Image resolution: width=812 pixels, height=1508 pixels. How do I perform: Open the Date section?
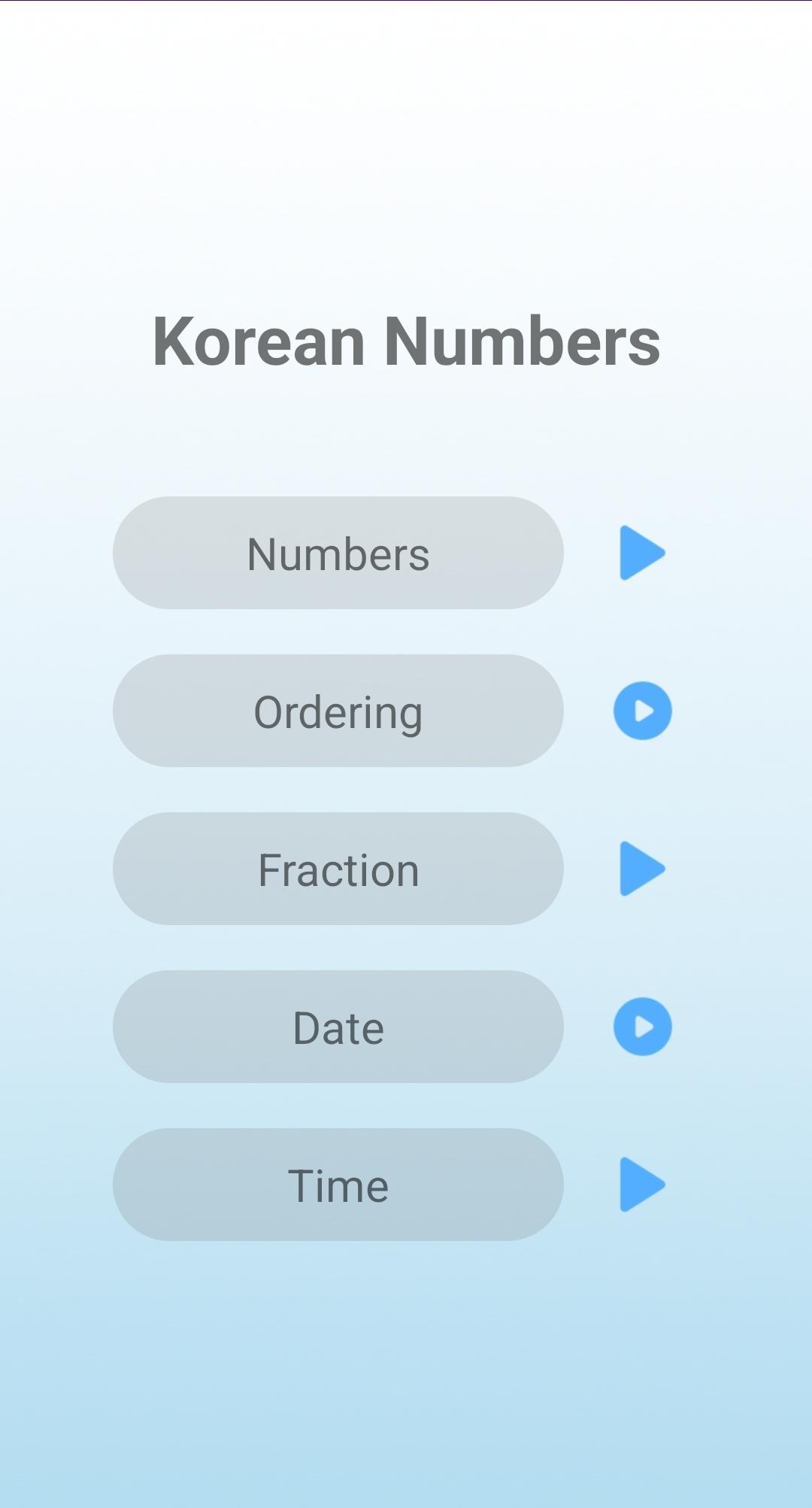(338, 1027)
